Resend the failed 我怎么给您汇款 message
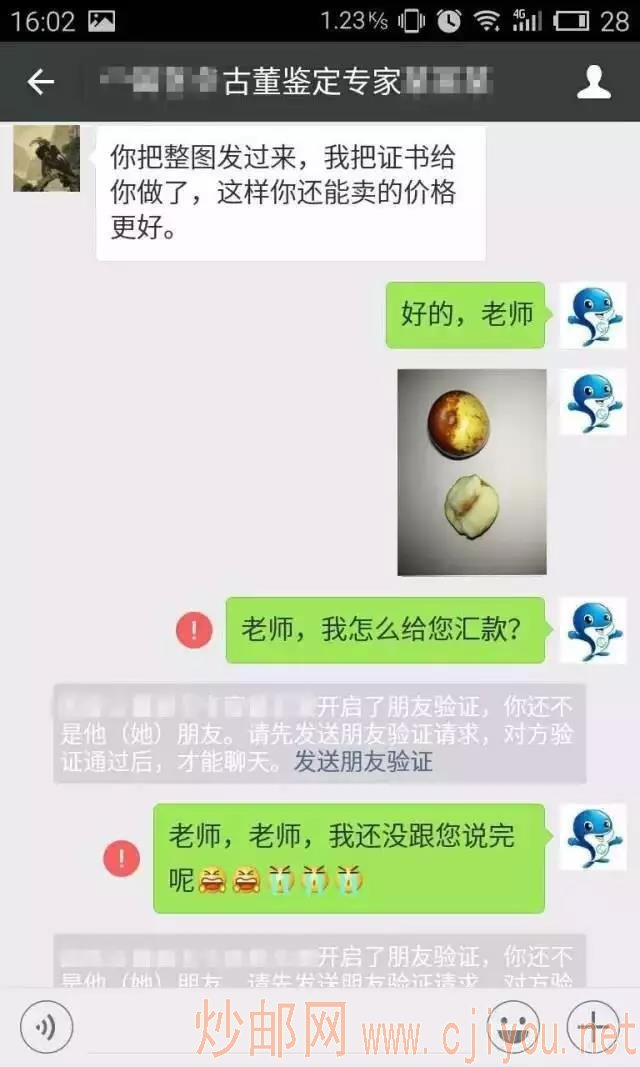The width and height of the screenshot is (640, 1067). (194, 630)
